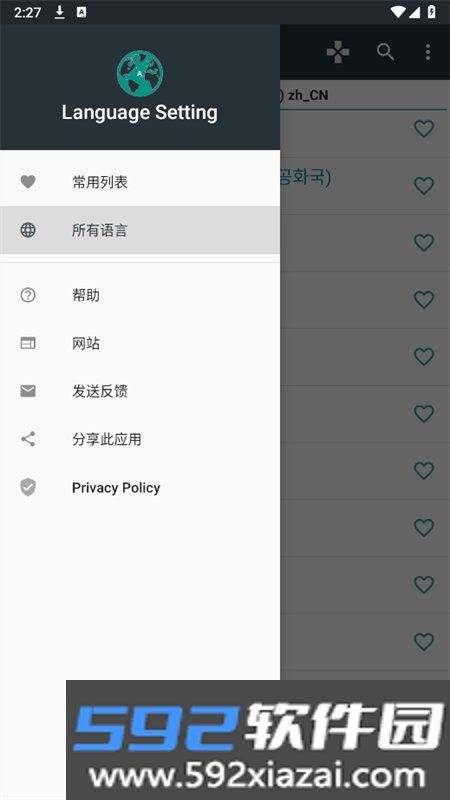Screen dimensions: 450x800
Task: Select 所有语言 in the drawer
Action: (x=140, y=230)
